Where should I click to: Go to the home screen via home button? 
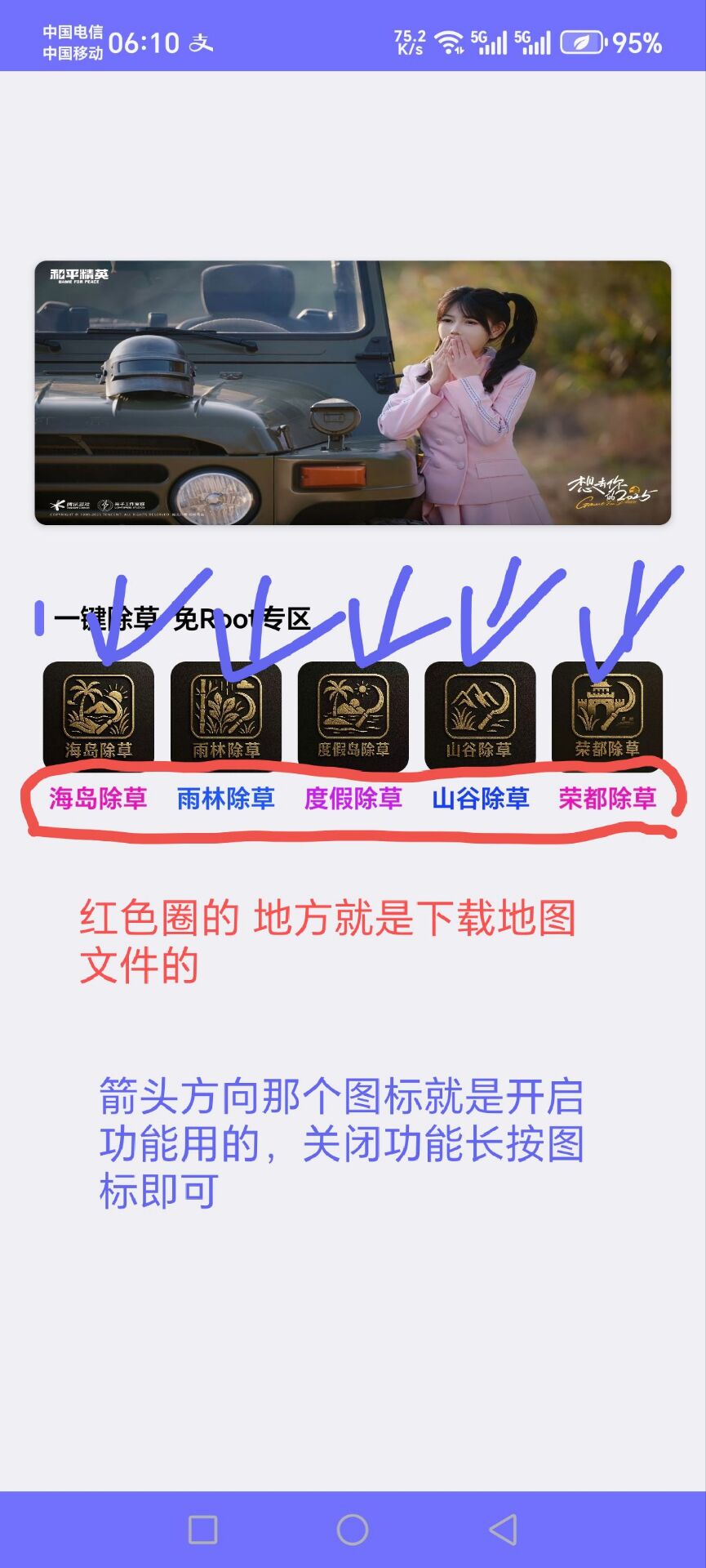353,1530
